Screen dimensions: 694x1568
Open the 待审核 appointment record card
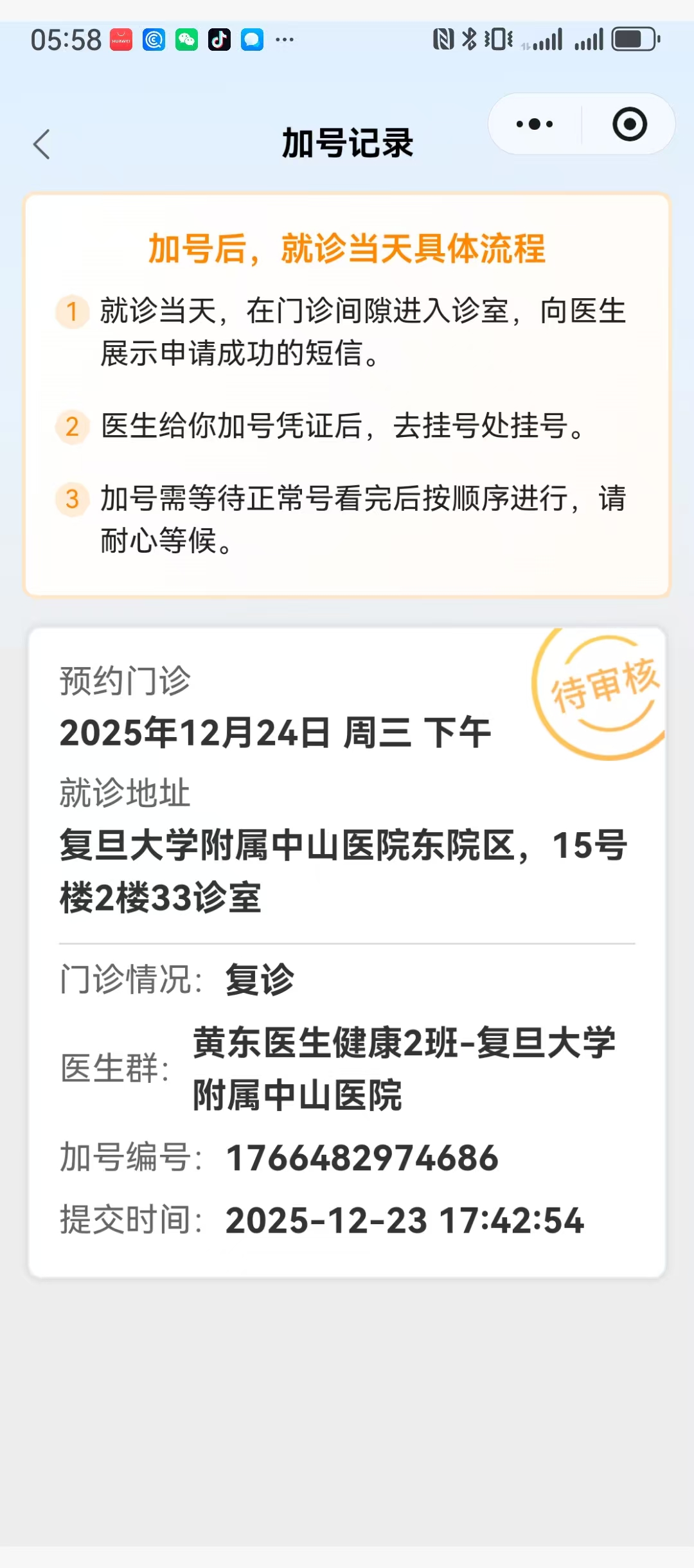point(347,951)
